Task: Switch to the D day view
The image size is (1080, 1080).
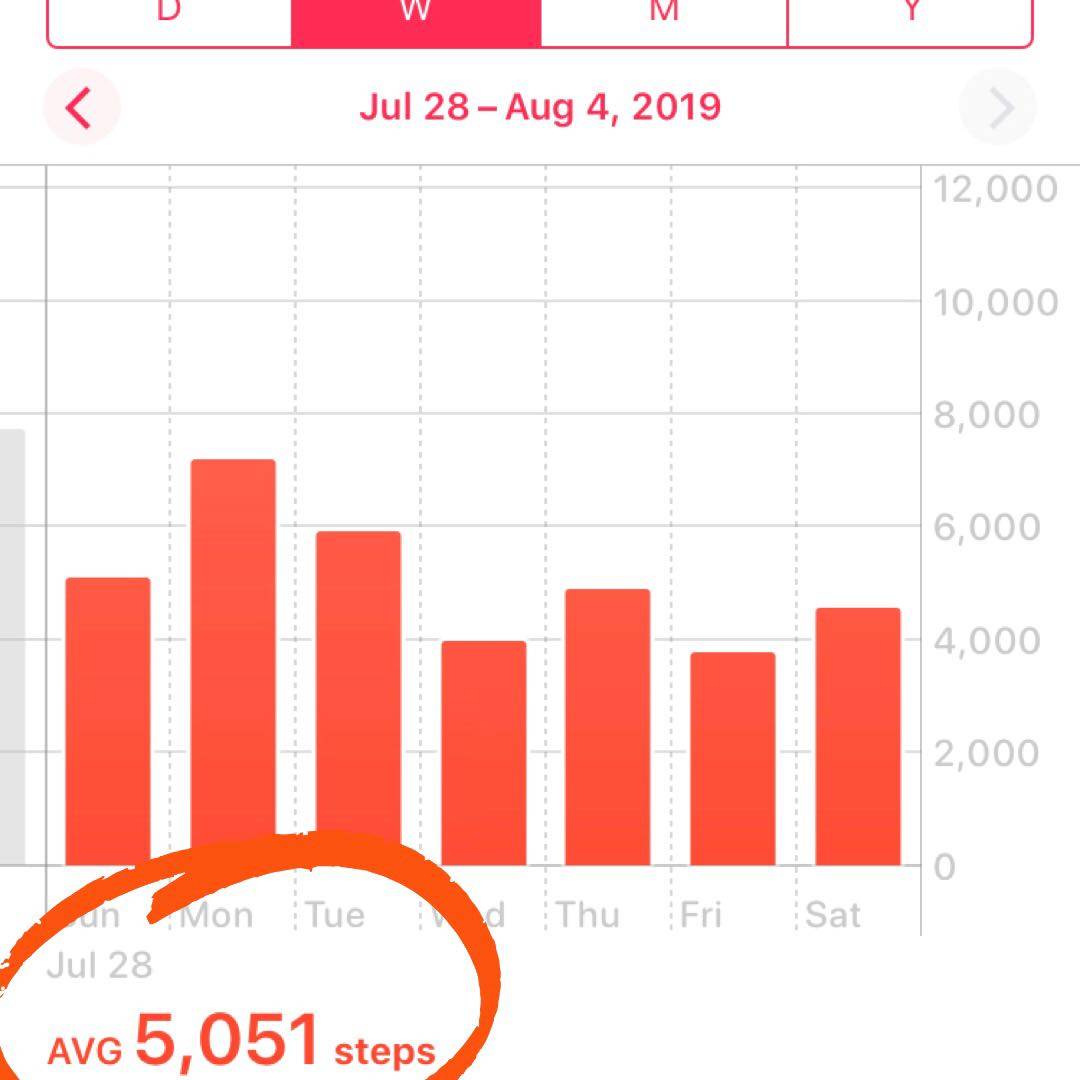Action: pos(169,20)
